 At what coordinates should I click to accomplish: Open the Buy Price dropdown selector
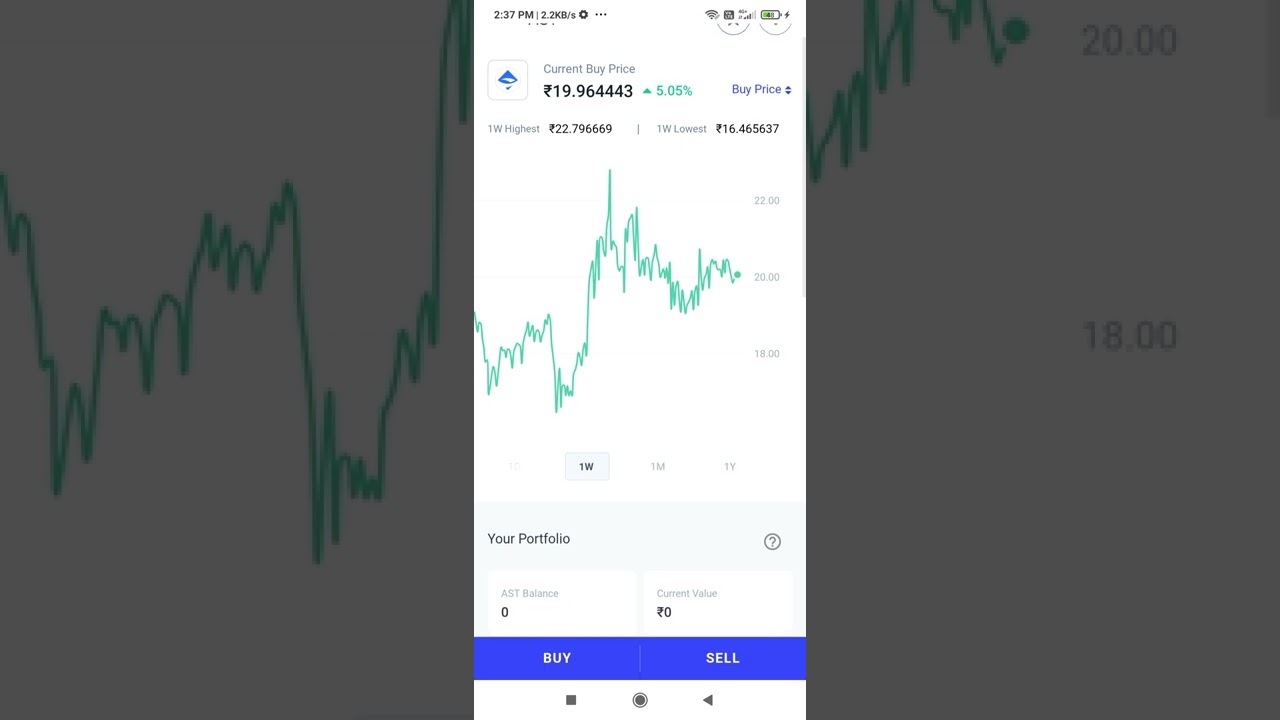click(x=761, y=90)
